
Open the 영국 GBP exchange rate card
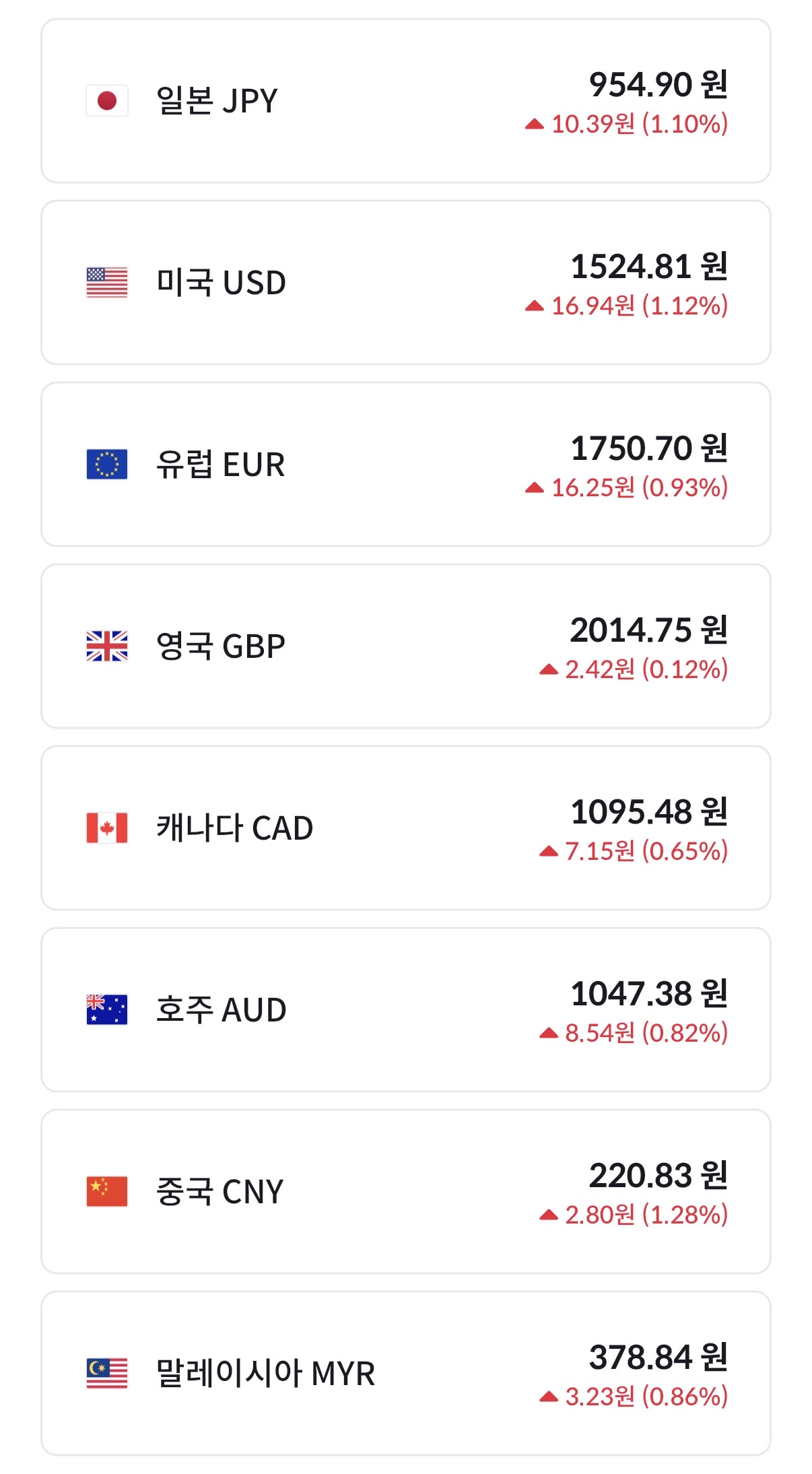click(x=405, y=646)
